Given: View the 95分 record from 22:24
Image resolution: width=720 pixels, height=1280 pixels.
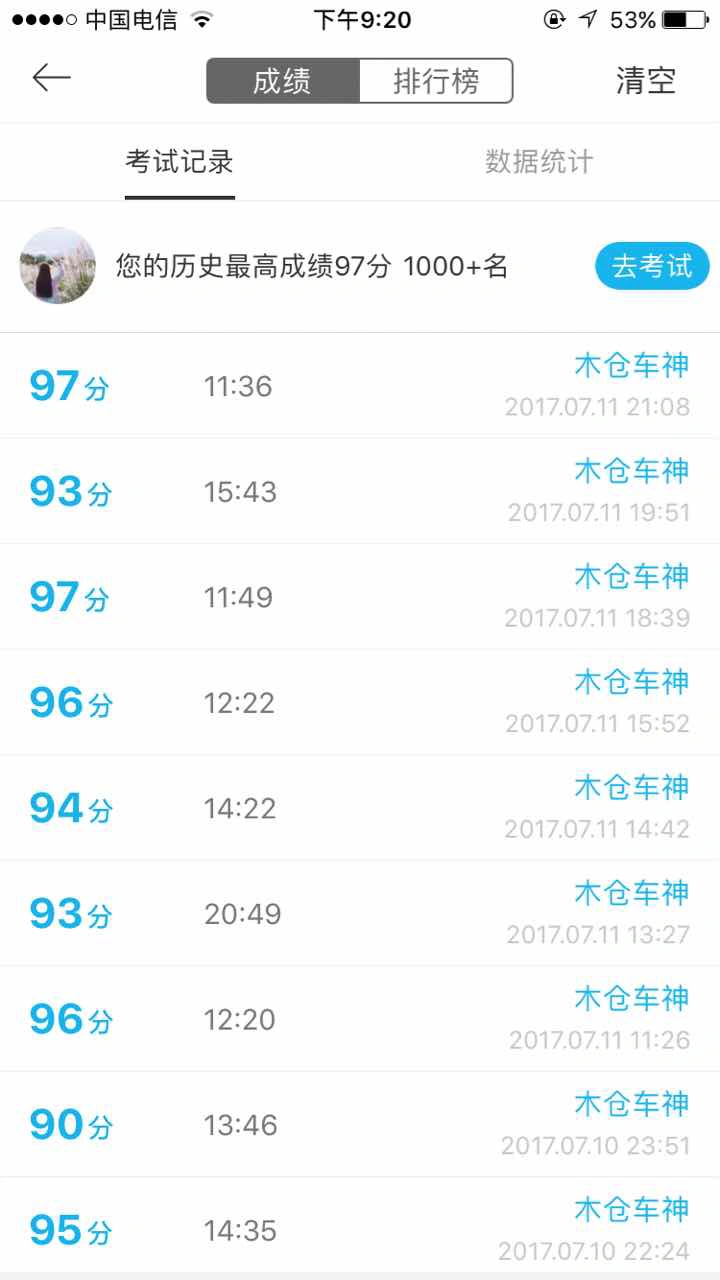Looking at the screenshot, I should click(x=360, y=1230).
